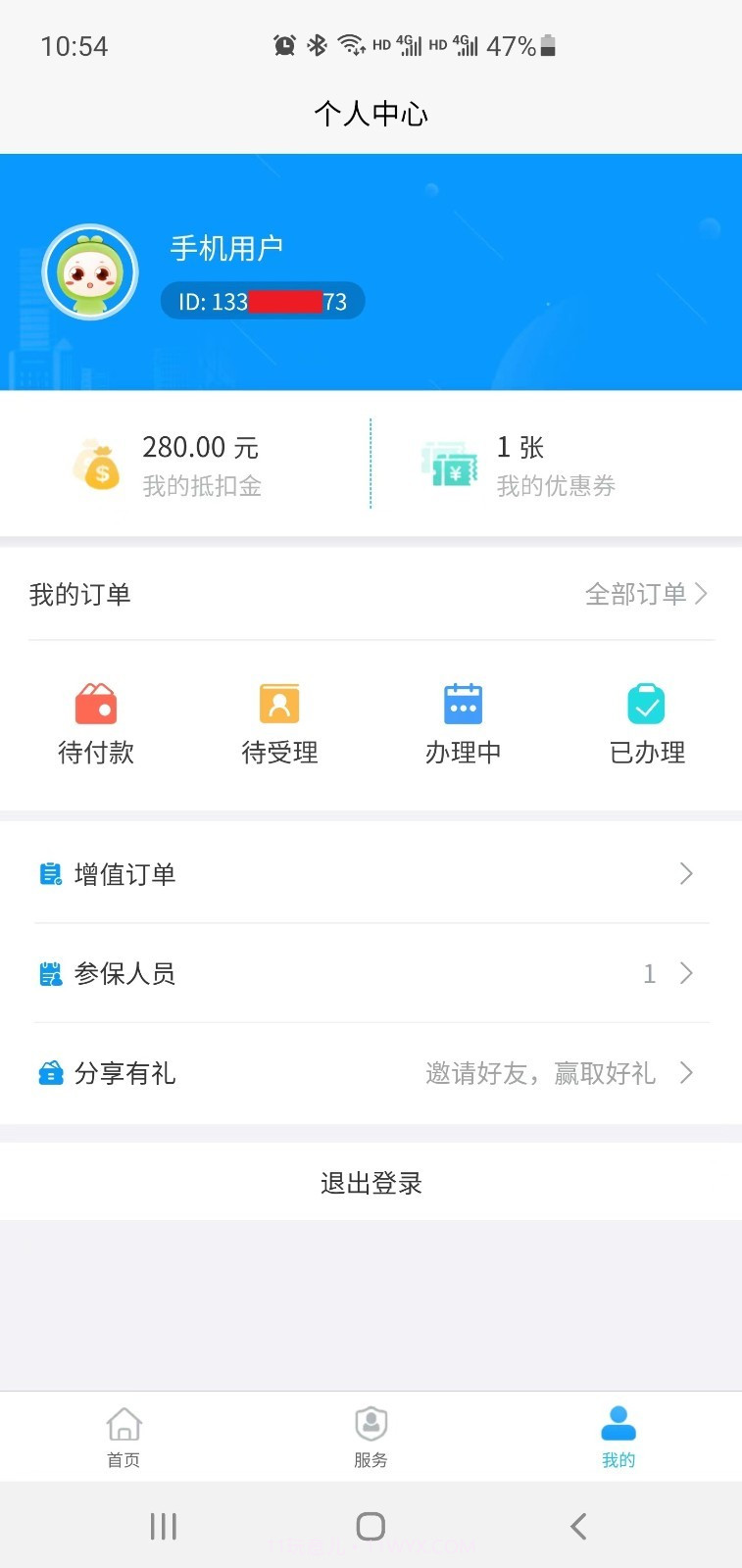742x1568 pixels.
Task: Tap the 280.00 元 deduction amount
Action: click(x=199, y=447)
